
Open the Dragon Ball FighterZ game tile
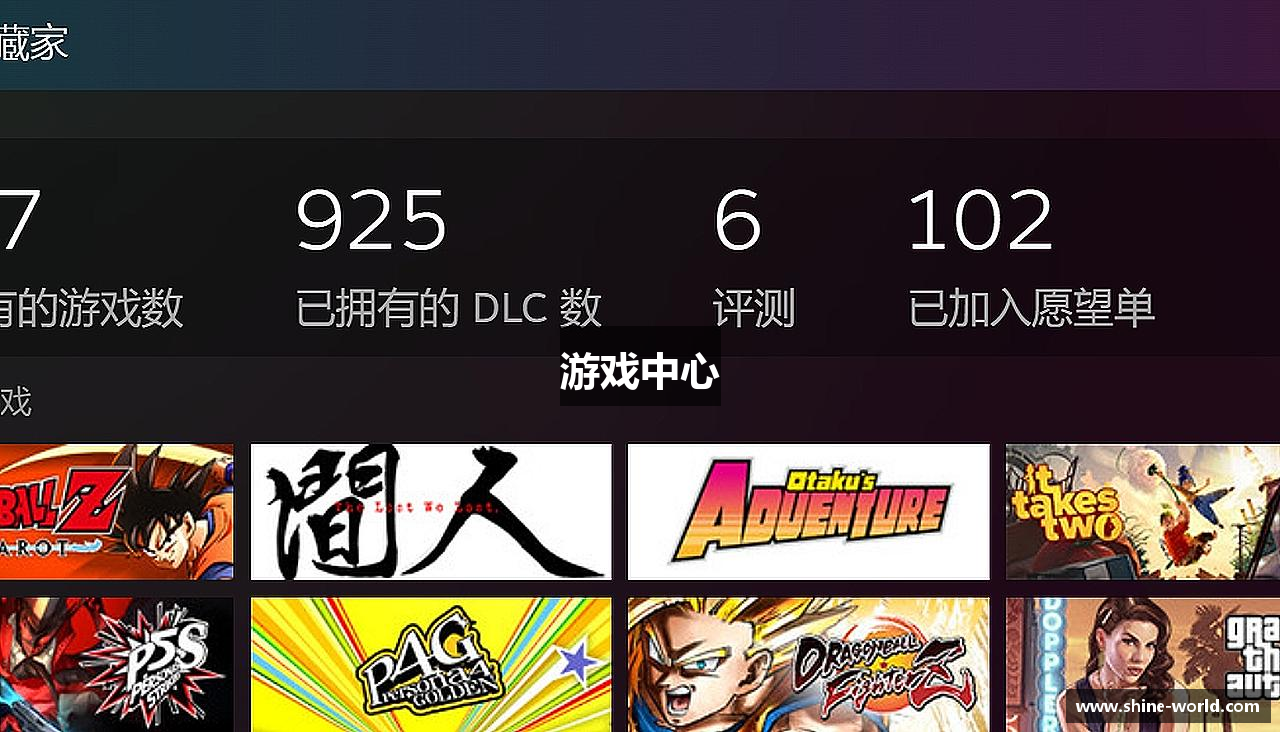pyautogui.click(x=808, y=664)
